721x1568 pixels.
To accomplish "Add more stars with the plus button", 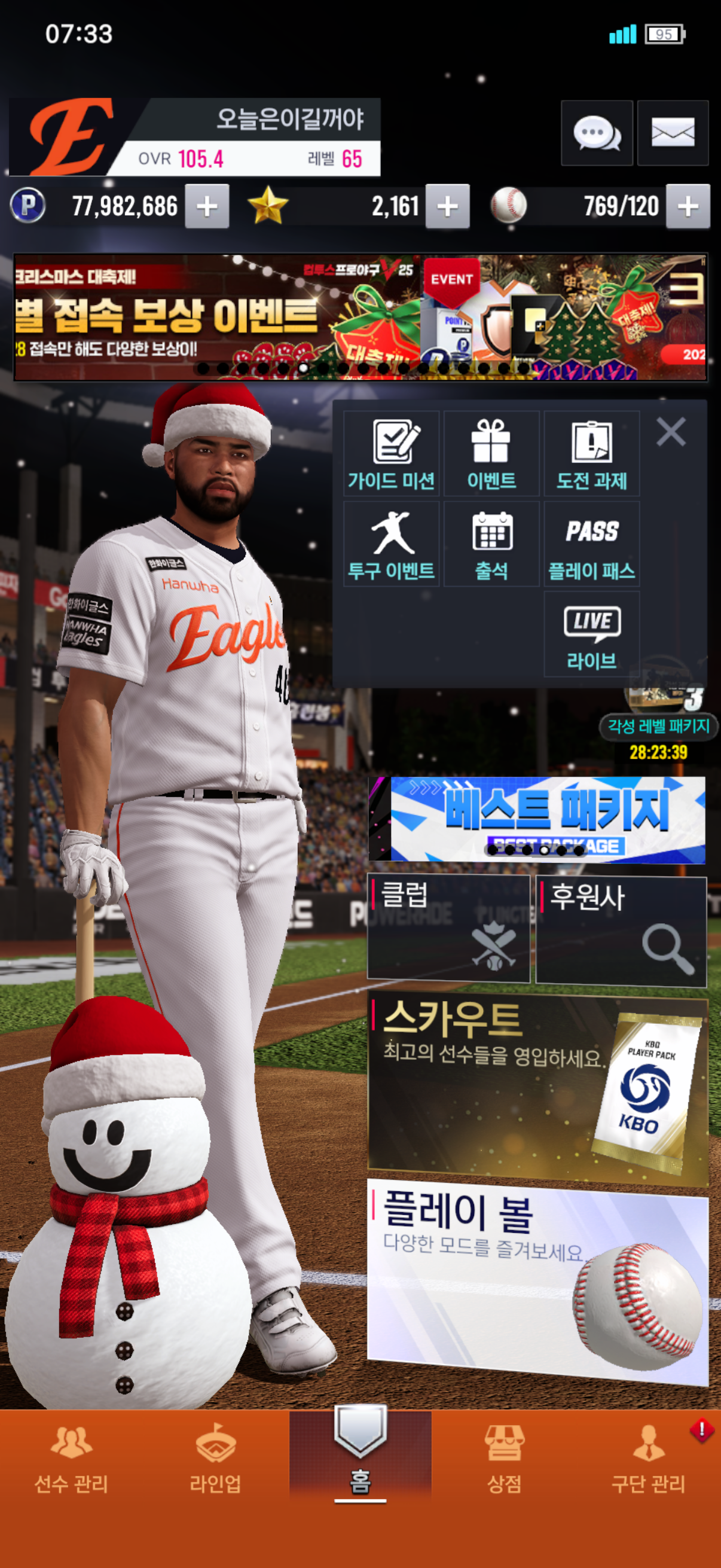I will point(447,206).
